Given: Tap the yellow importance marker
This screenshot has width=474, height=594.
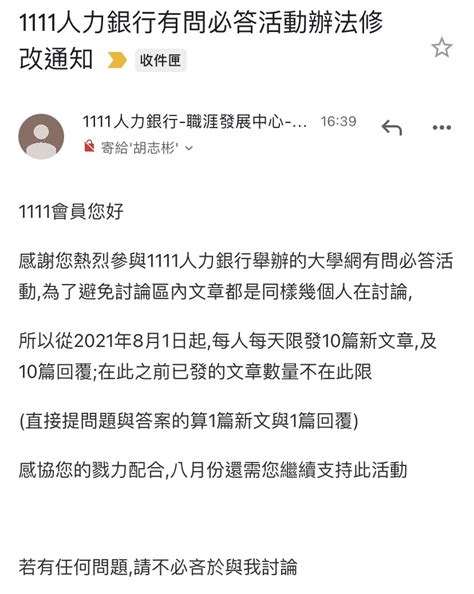Looking at the screenshot, I should (117, 60).
